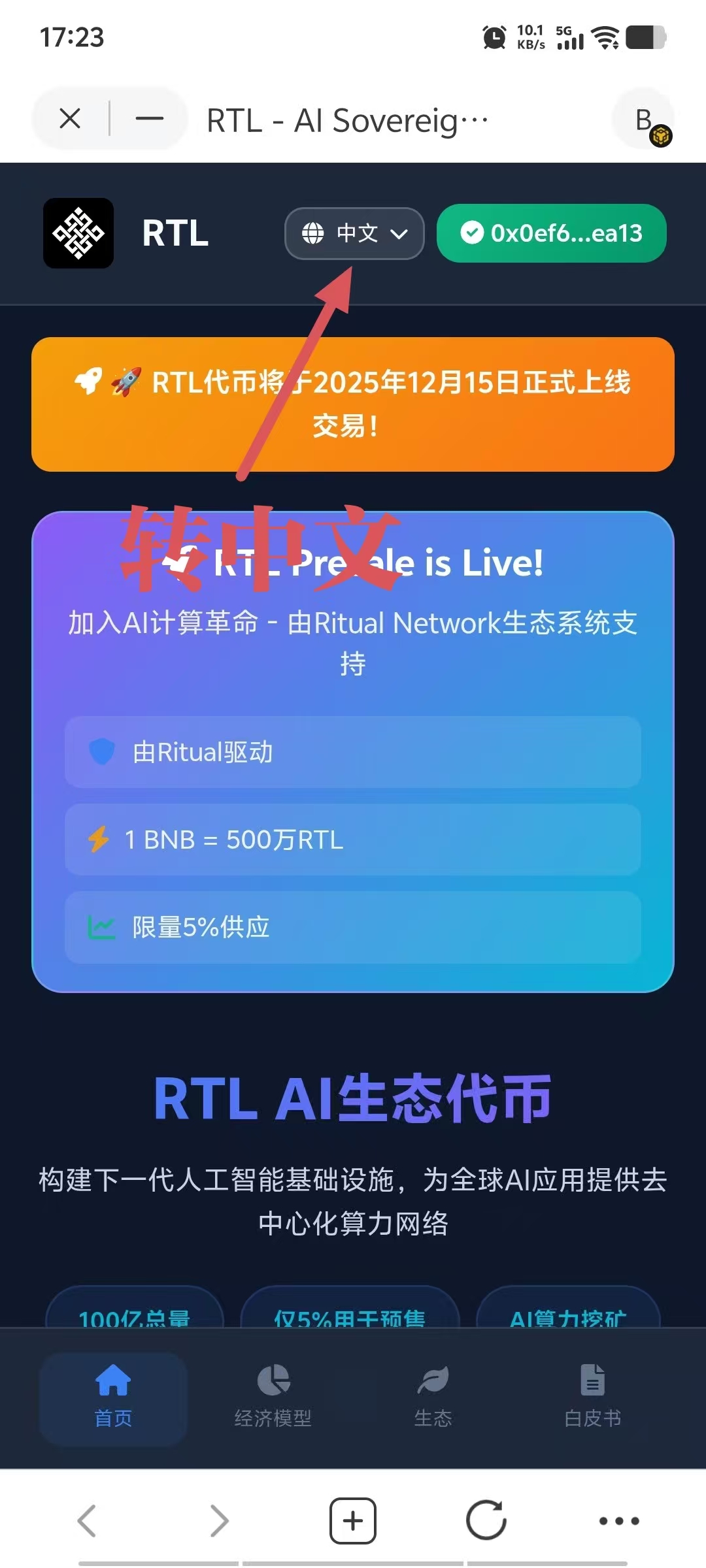Image resolution: width=706 pixels, height=1568 pixels.
Task: Tap connected wallet 0x0ef6...ea13
Action: pos(551,233)
